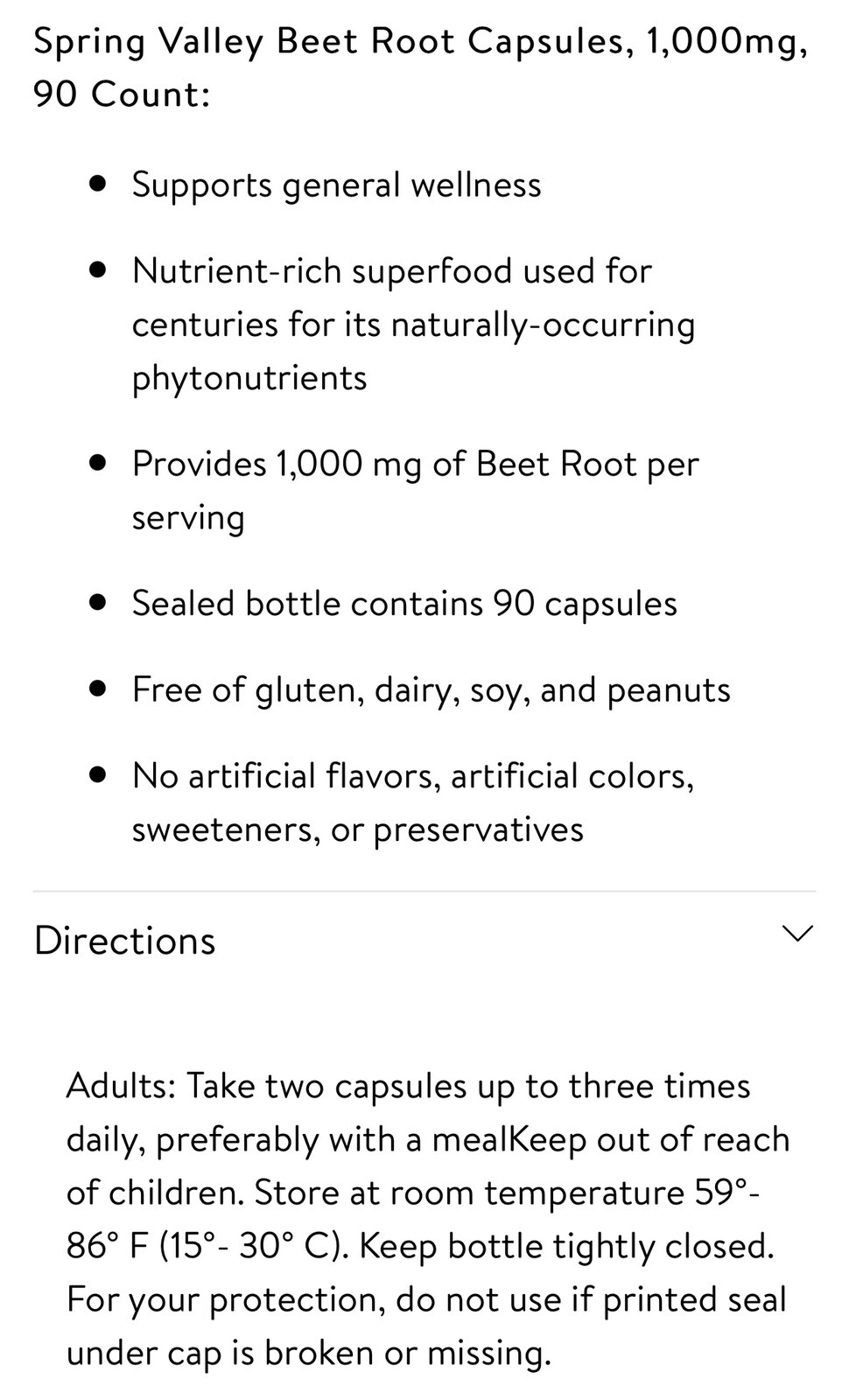Click the bullet marker beside 'Supports general wellness'
The height and width of the screenshot is (1400, 849).
pos(99,183)
